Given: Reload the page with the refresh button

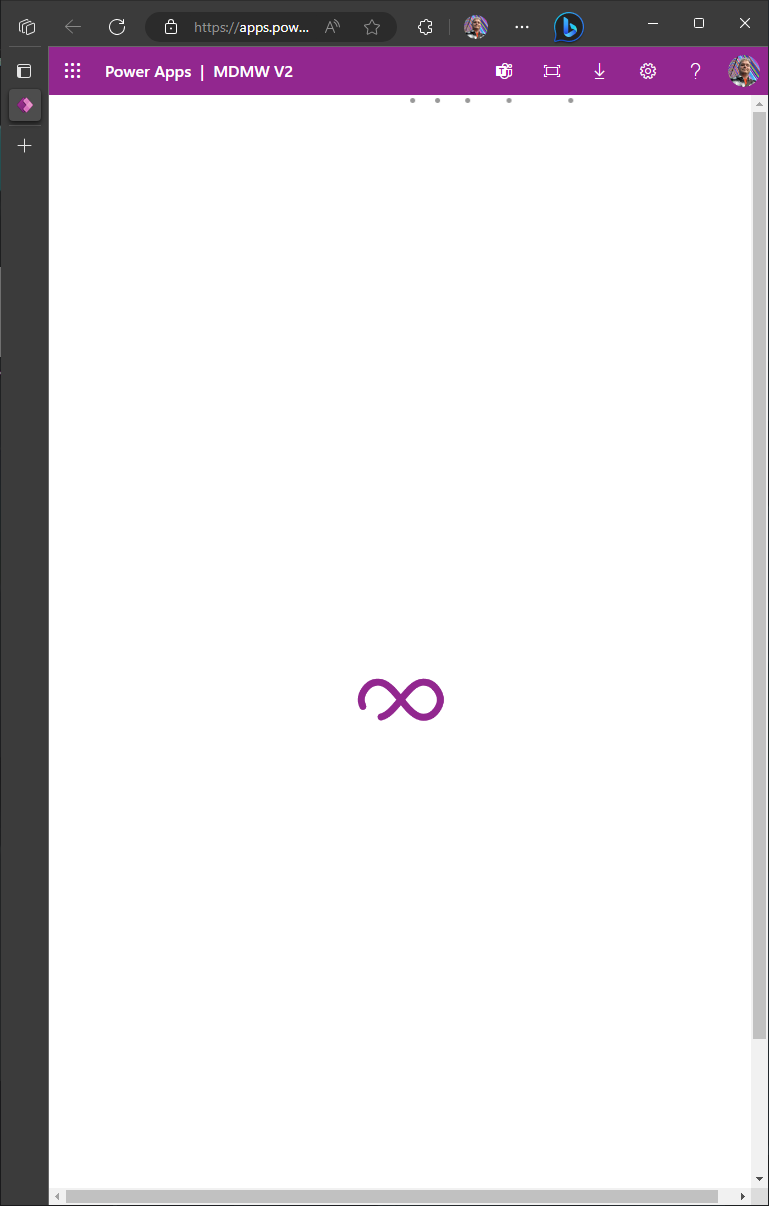Looking at the screenshot, I should tap(117, 27).
